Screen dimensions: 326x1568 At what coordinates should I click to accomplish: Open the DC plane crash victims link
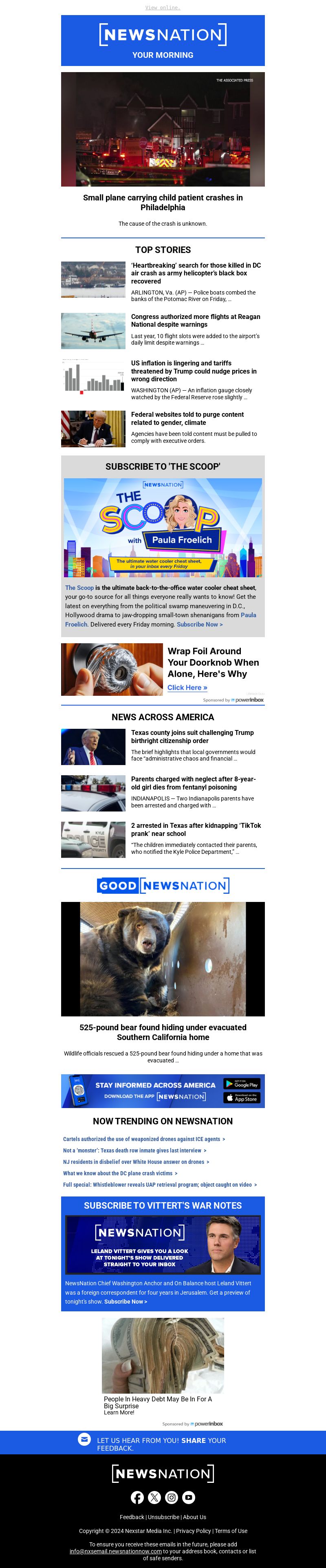click(x=119, y=1173)
